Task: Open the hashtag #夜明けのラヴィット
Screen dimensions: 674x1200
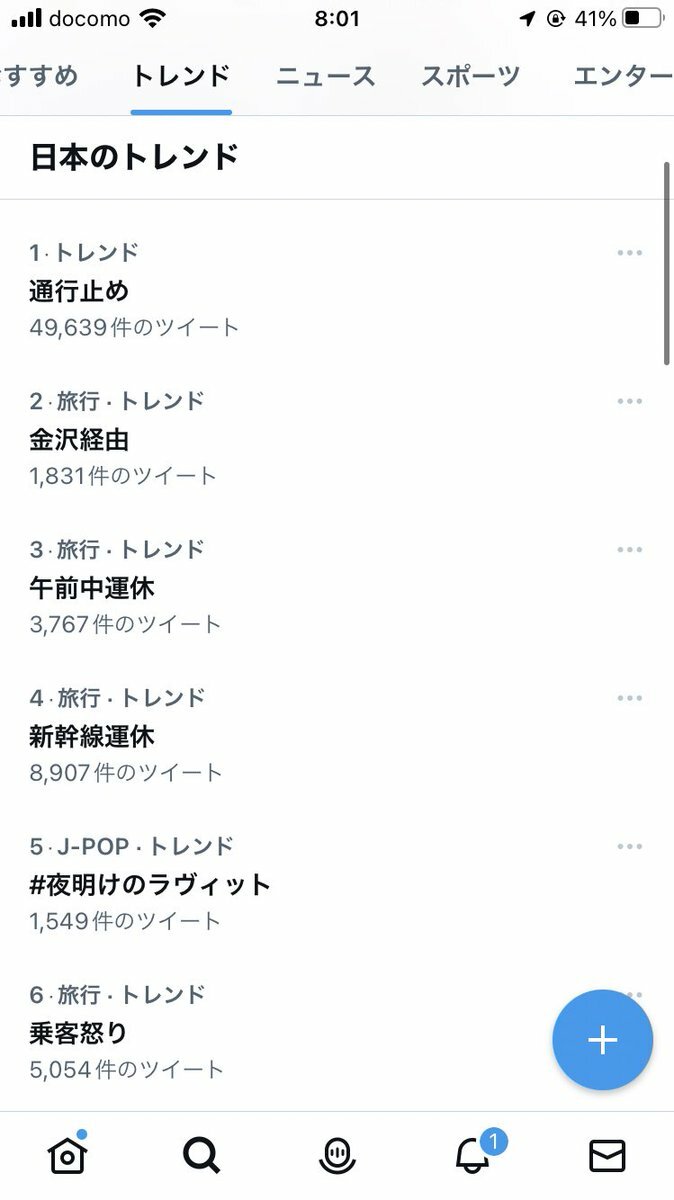Action: click(150, 884)
